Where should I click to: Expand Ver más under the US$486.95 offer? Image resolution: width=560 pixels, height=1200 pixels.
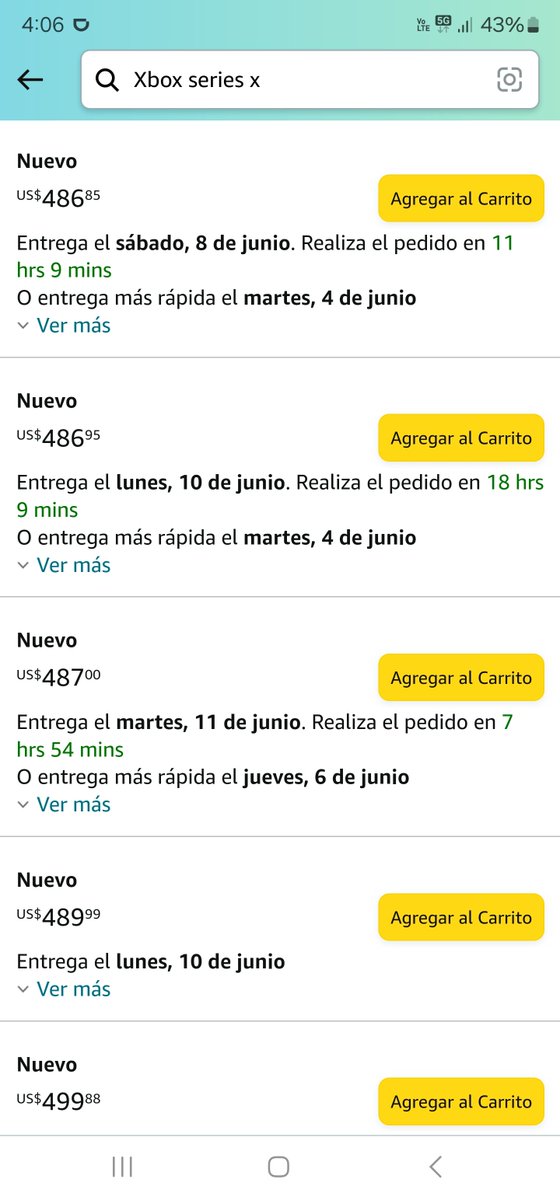pos(64,565)
